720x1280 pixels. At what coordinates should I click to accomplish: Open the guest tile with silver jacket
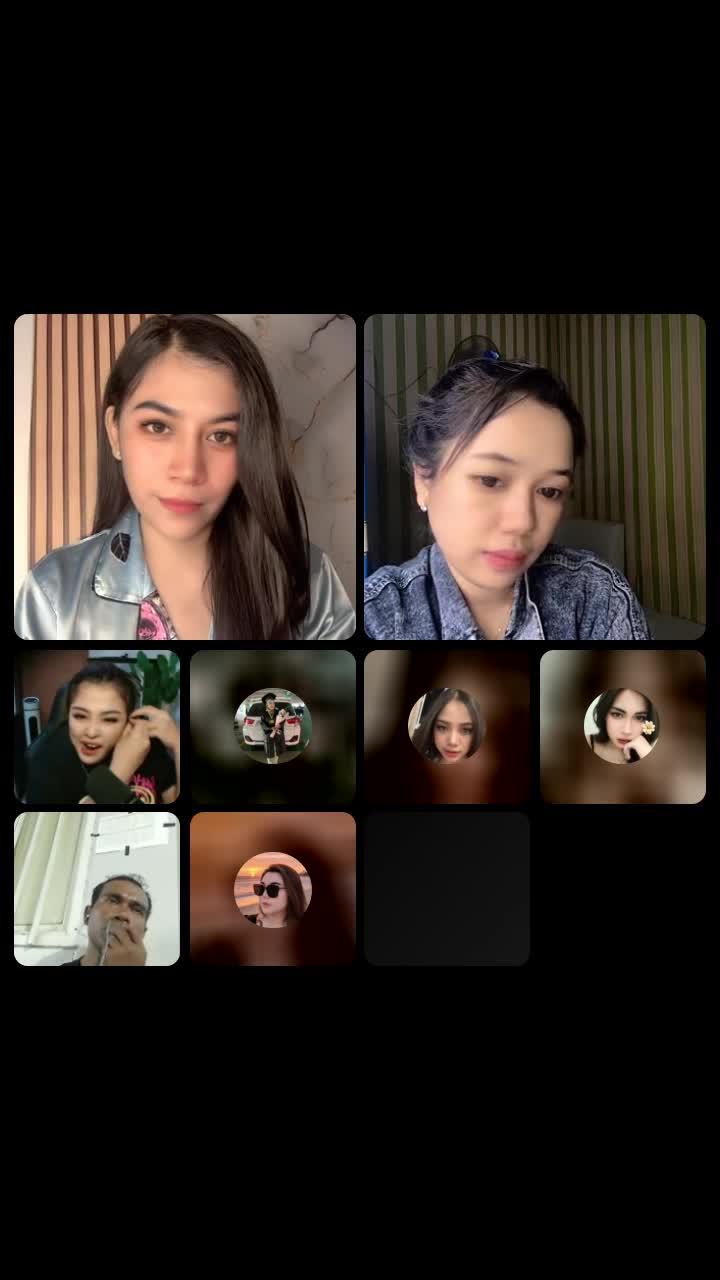click(185, 477)
